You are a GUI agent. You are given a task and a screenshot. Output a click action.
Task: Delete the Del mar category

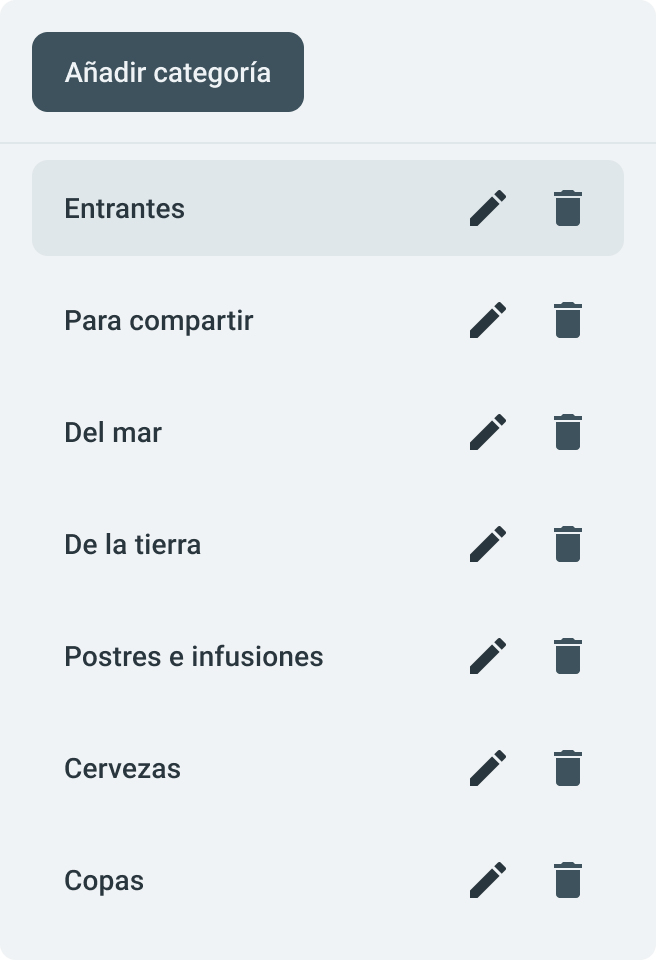(568, 432)
